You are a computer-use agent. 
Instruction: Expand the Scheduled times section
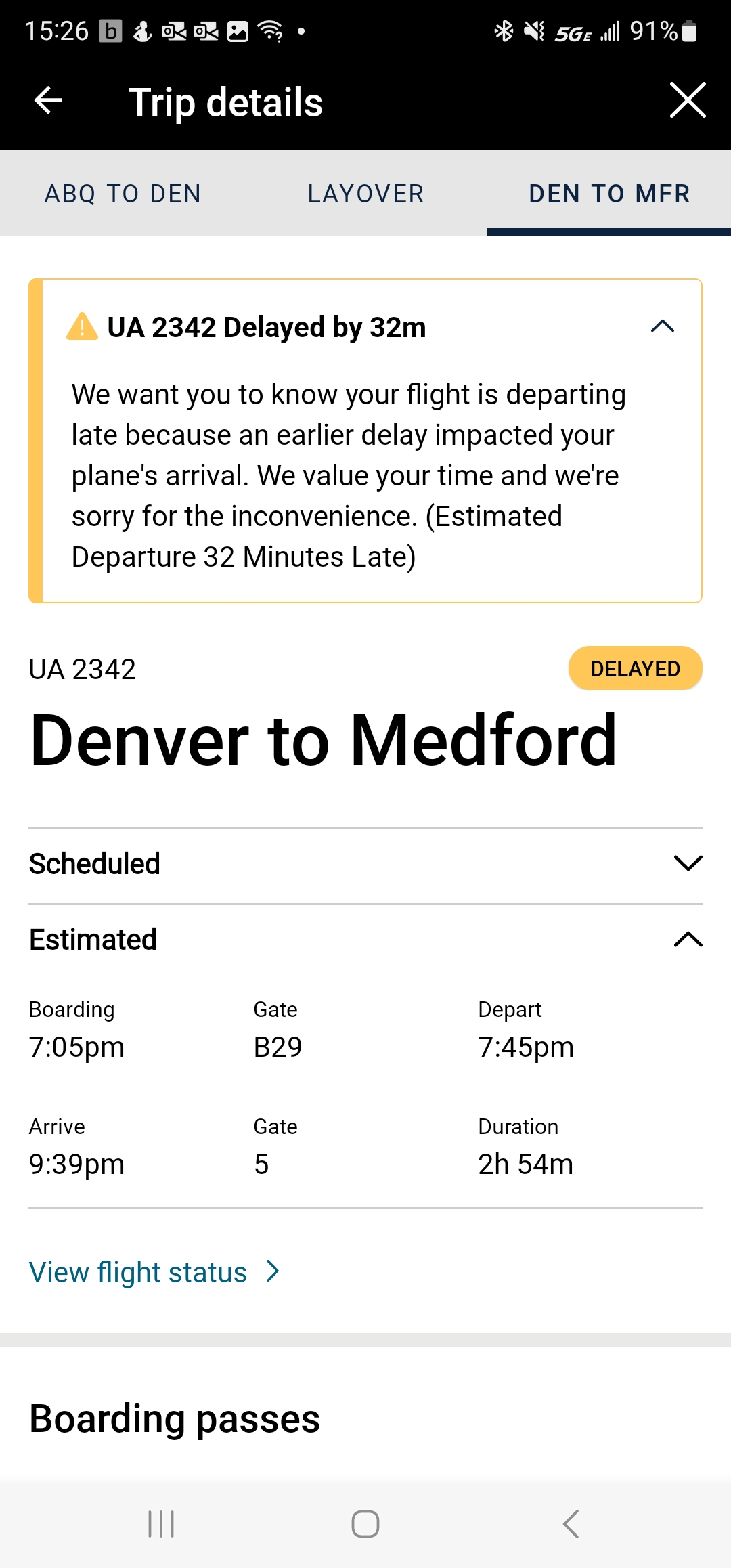pos(688,864)
